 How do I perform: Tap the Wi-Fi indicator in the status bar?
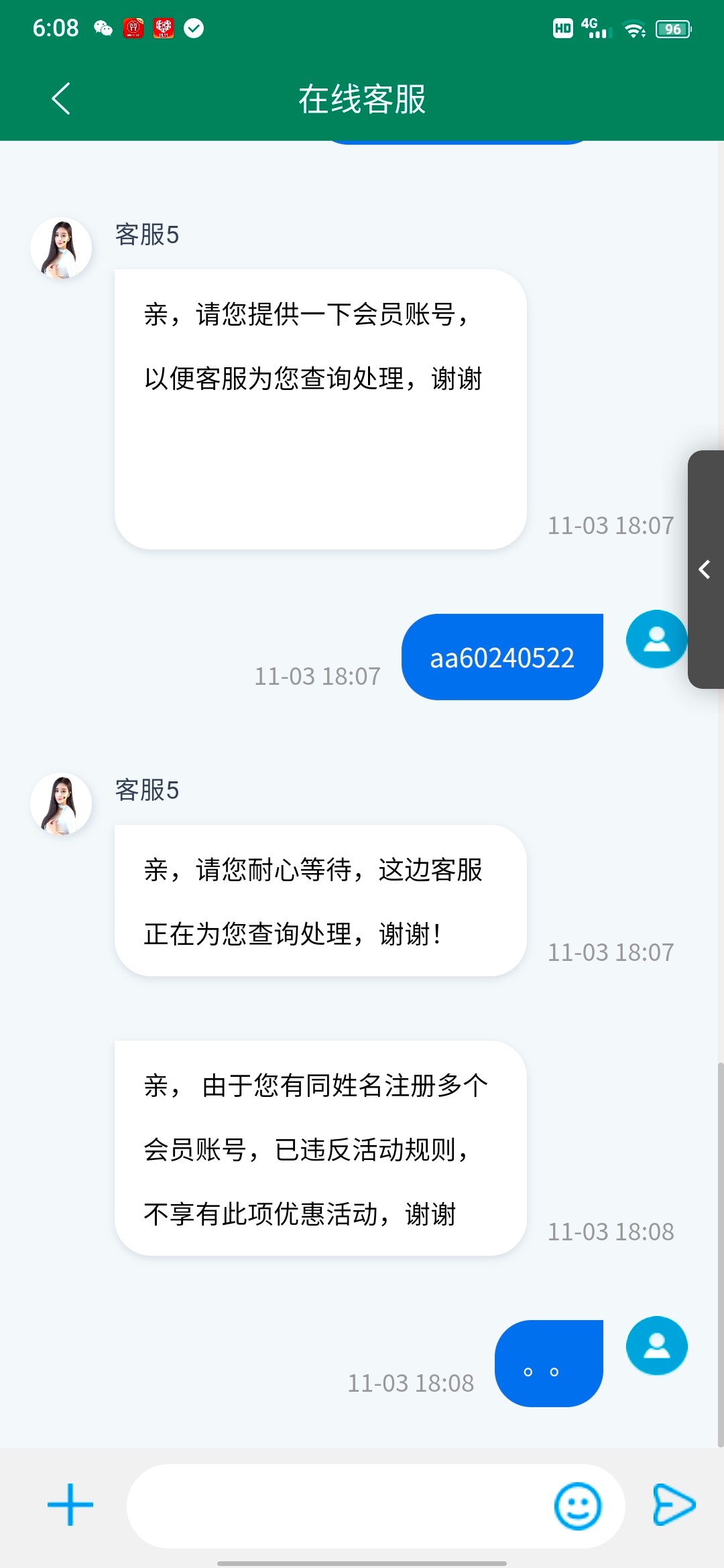point(633,28)
